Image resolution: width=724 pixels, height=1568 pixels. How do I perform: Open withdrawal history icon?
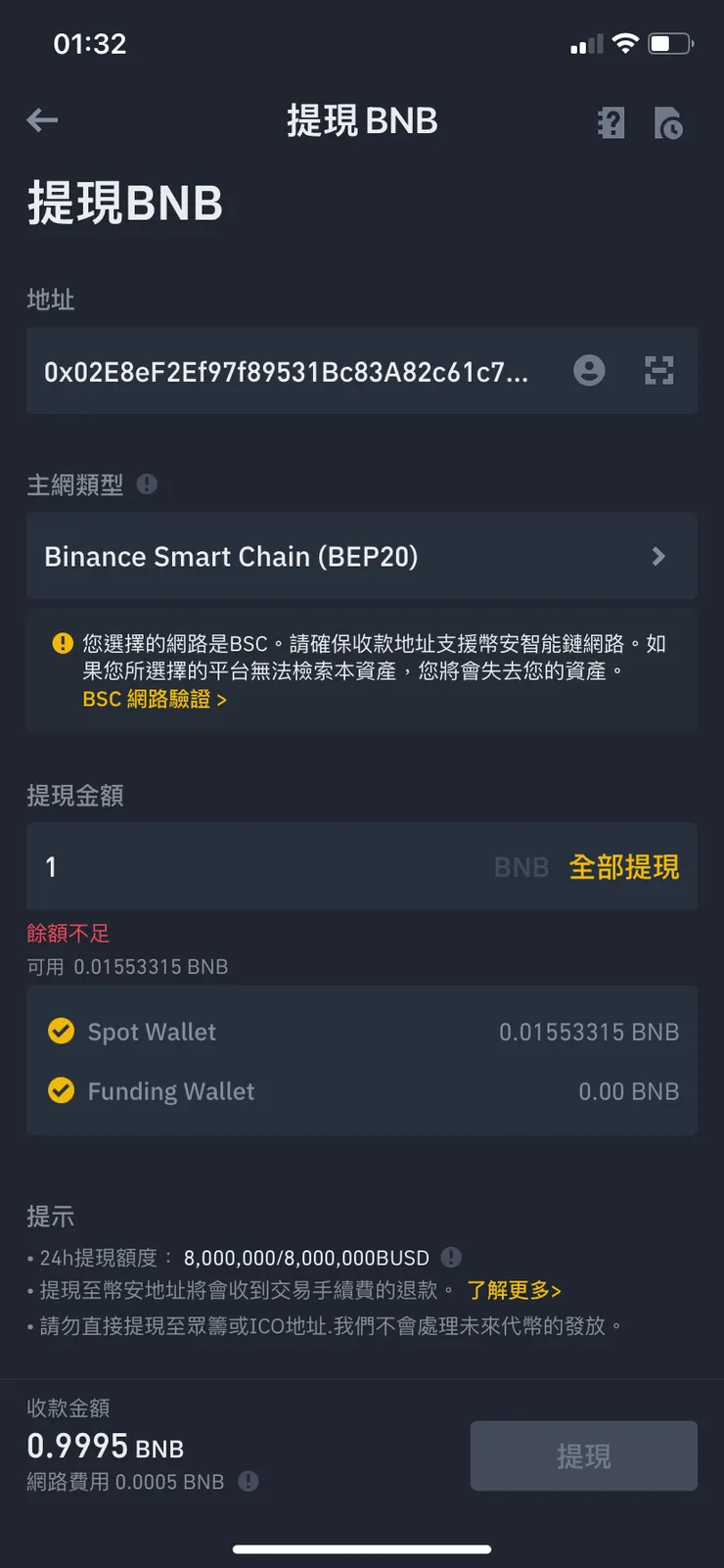coord(668,123)
